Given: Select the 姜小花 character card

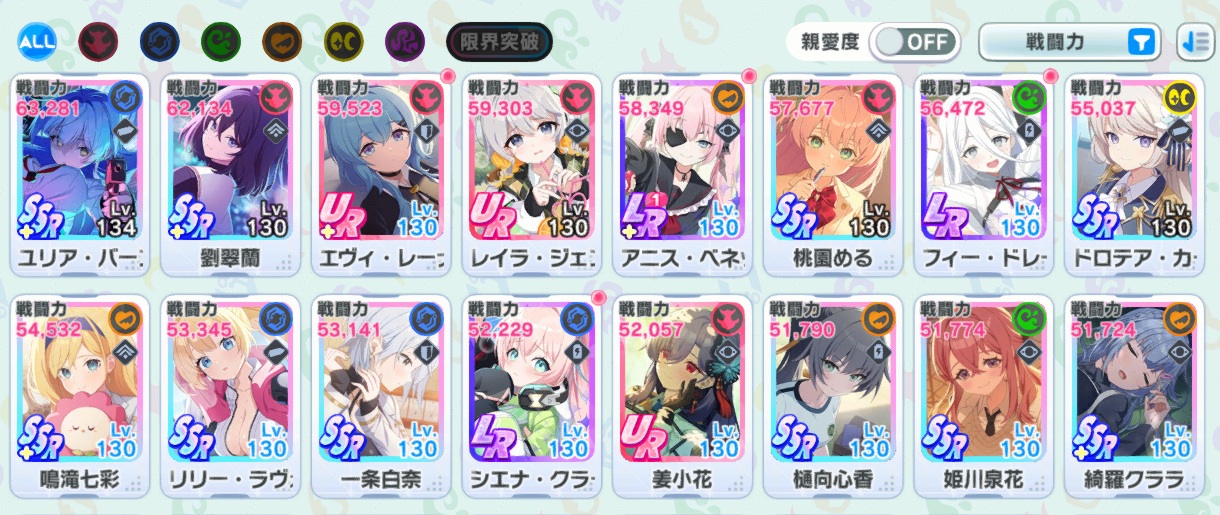Looking at the screenshot, I should click(681, 390).
